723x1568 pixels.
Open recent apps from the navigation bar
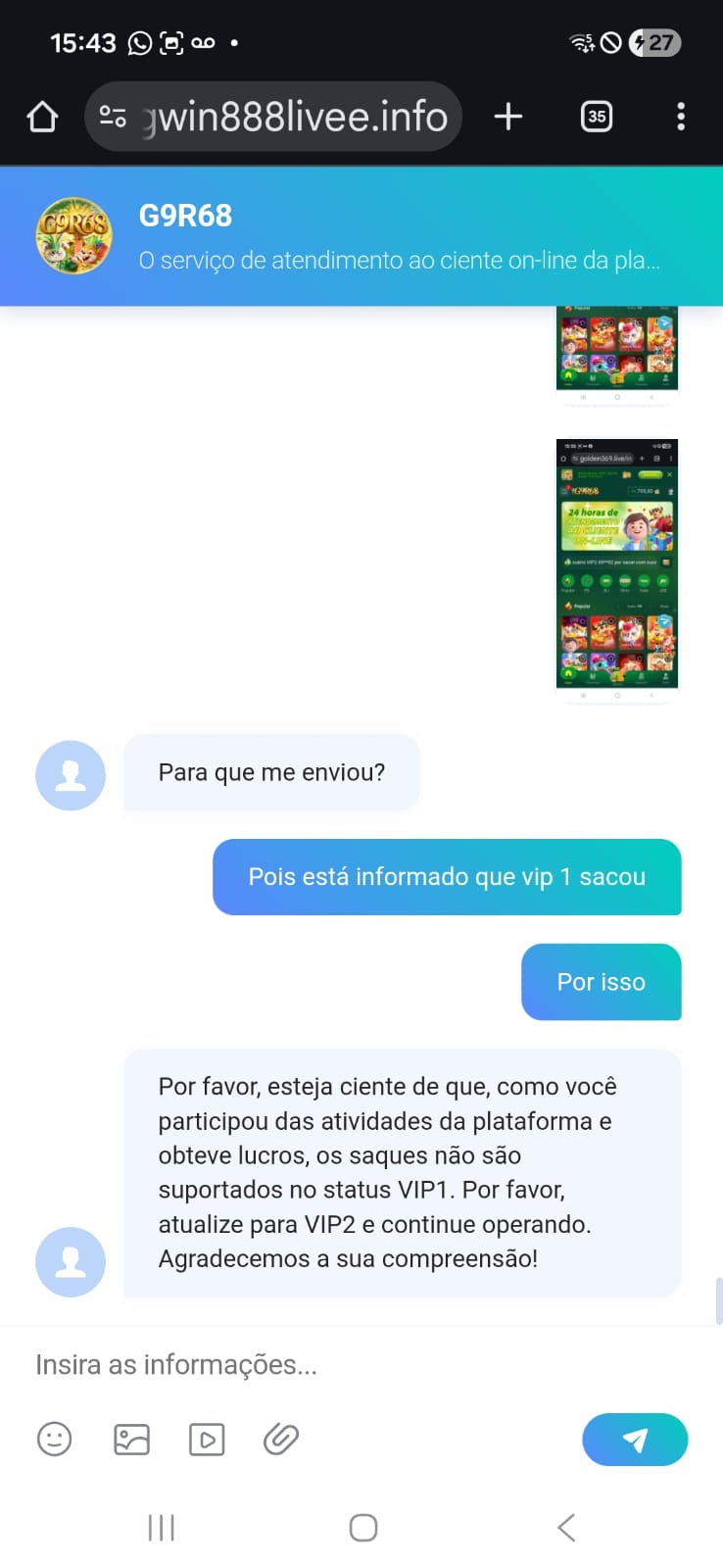(161, 1527)
